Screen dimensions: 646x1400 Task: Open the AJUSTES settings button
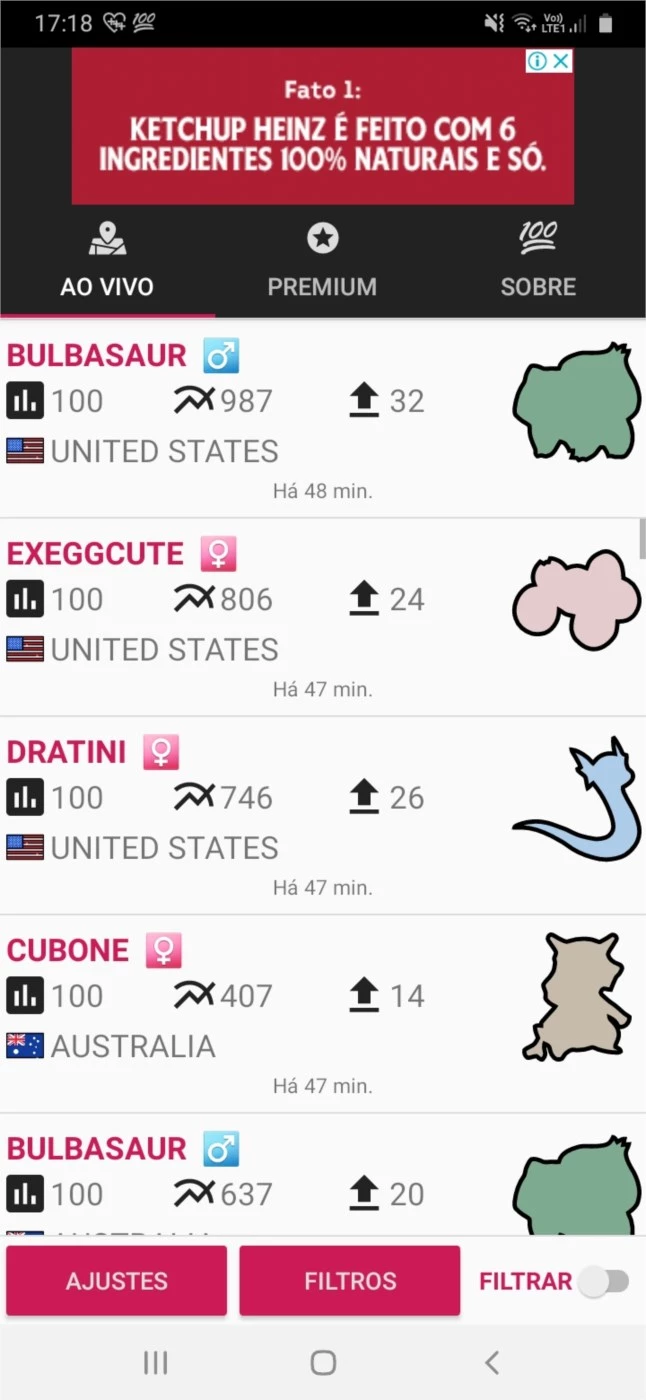tap(117, 1281)
